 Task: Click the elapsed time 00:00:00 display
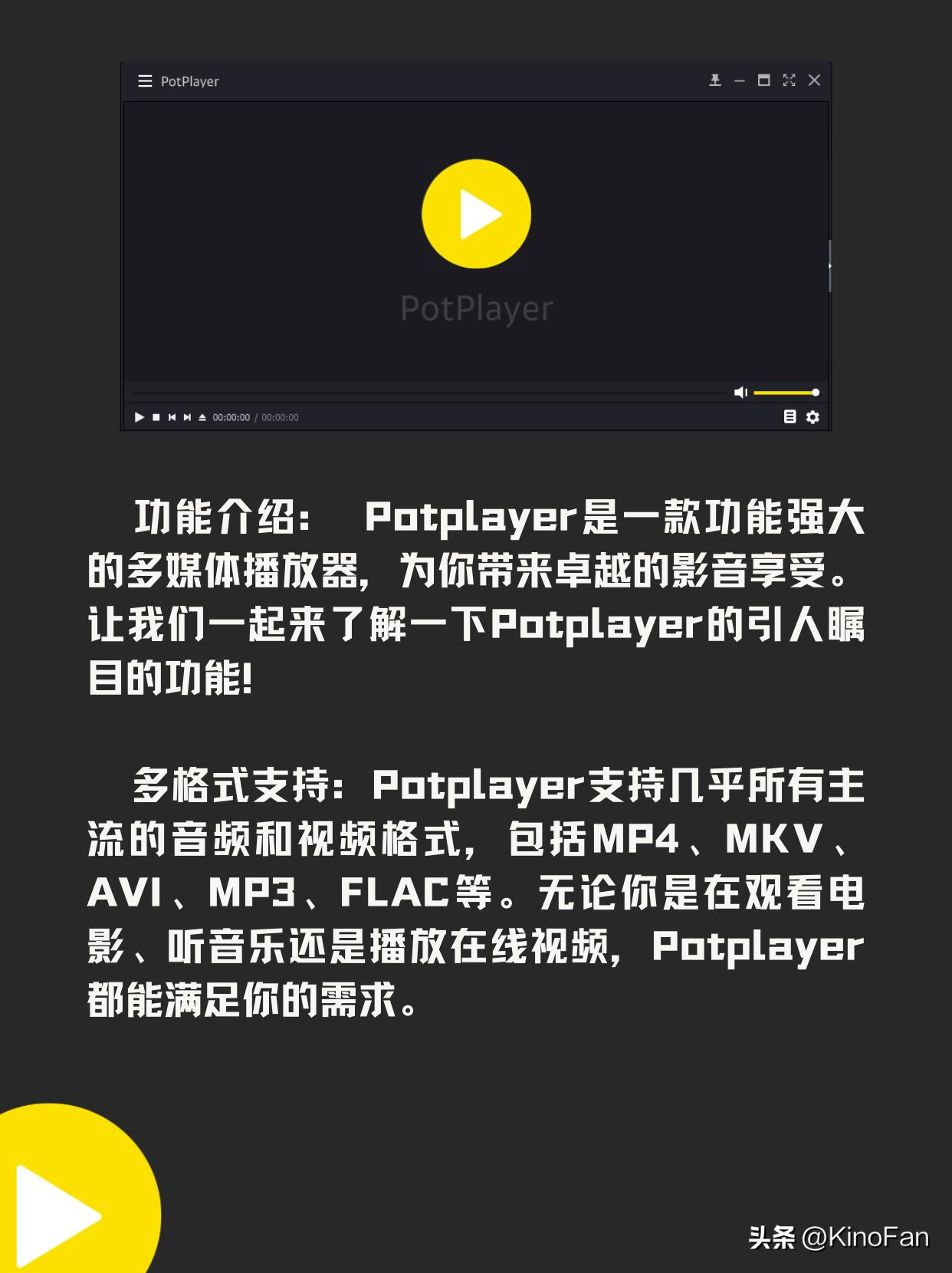click(231, 417)
